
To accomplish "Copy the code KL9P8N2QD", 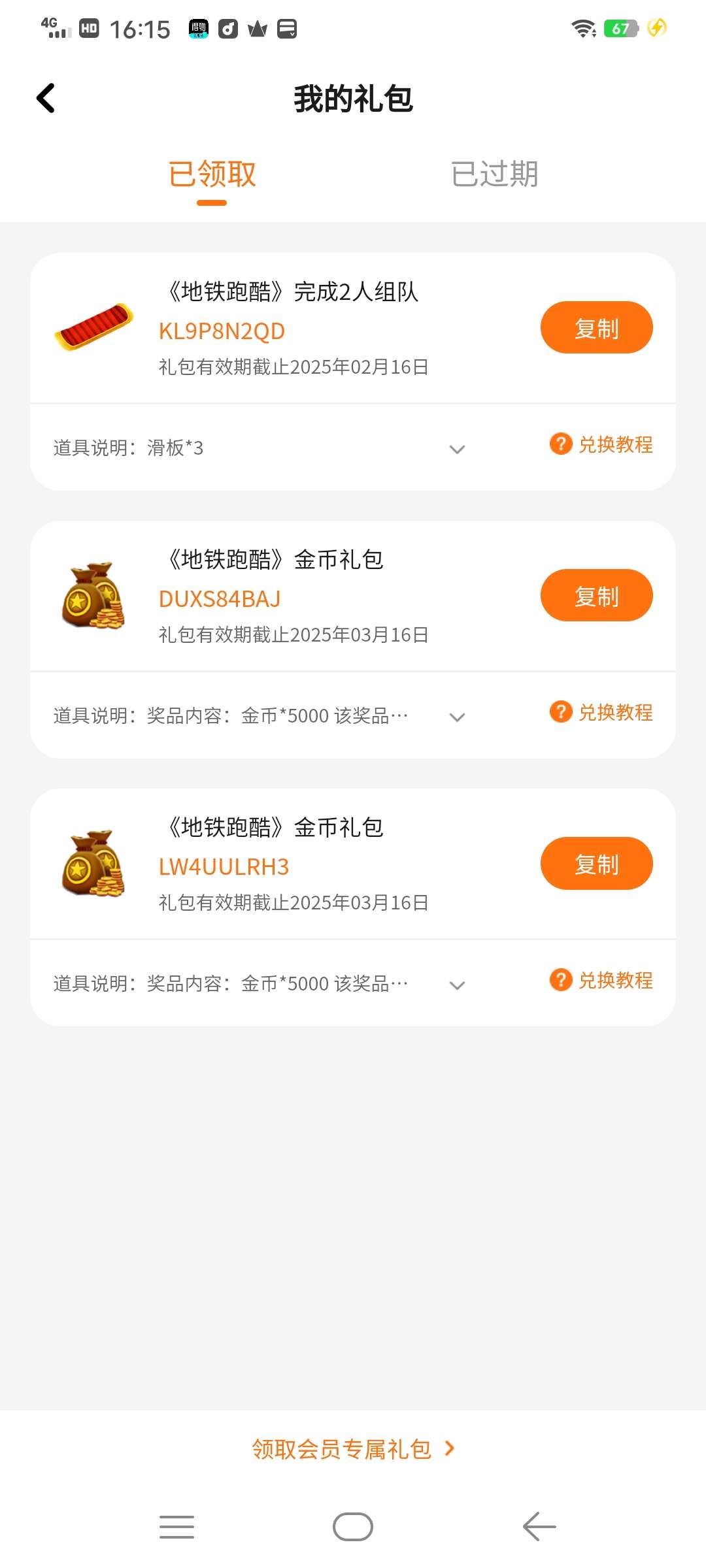I will tap(596, 328).
